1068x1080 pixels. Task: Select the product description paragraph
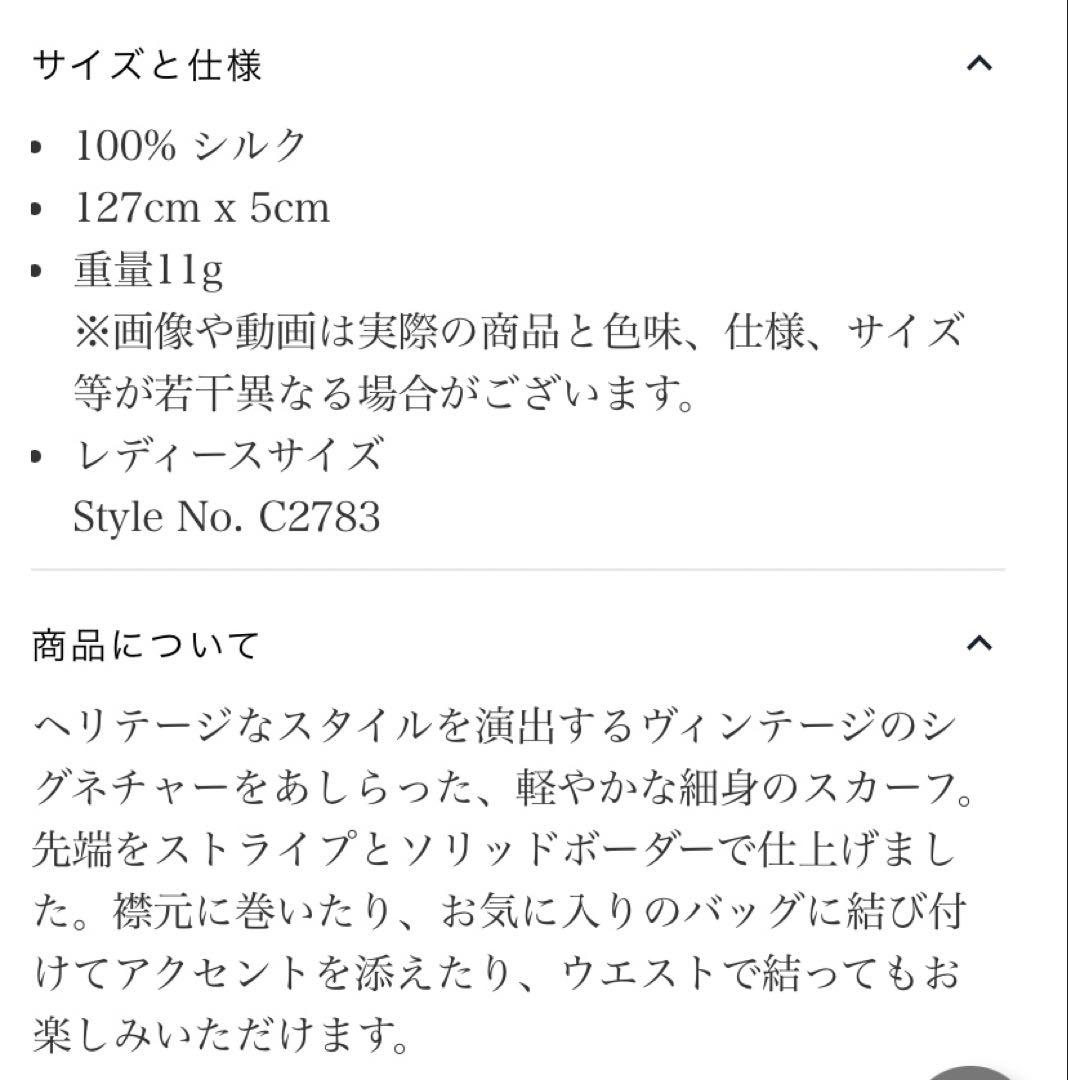coord(490,880)
